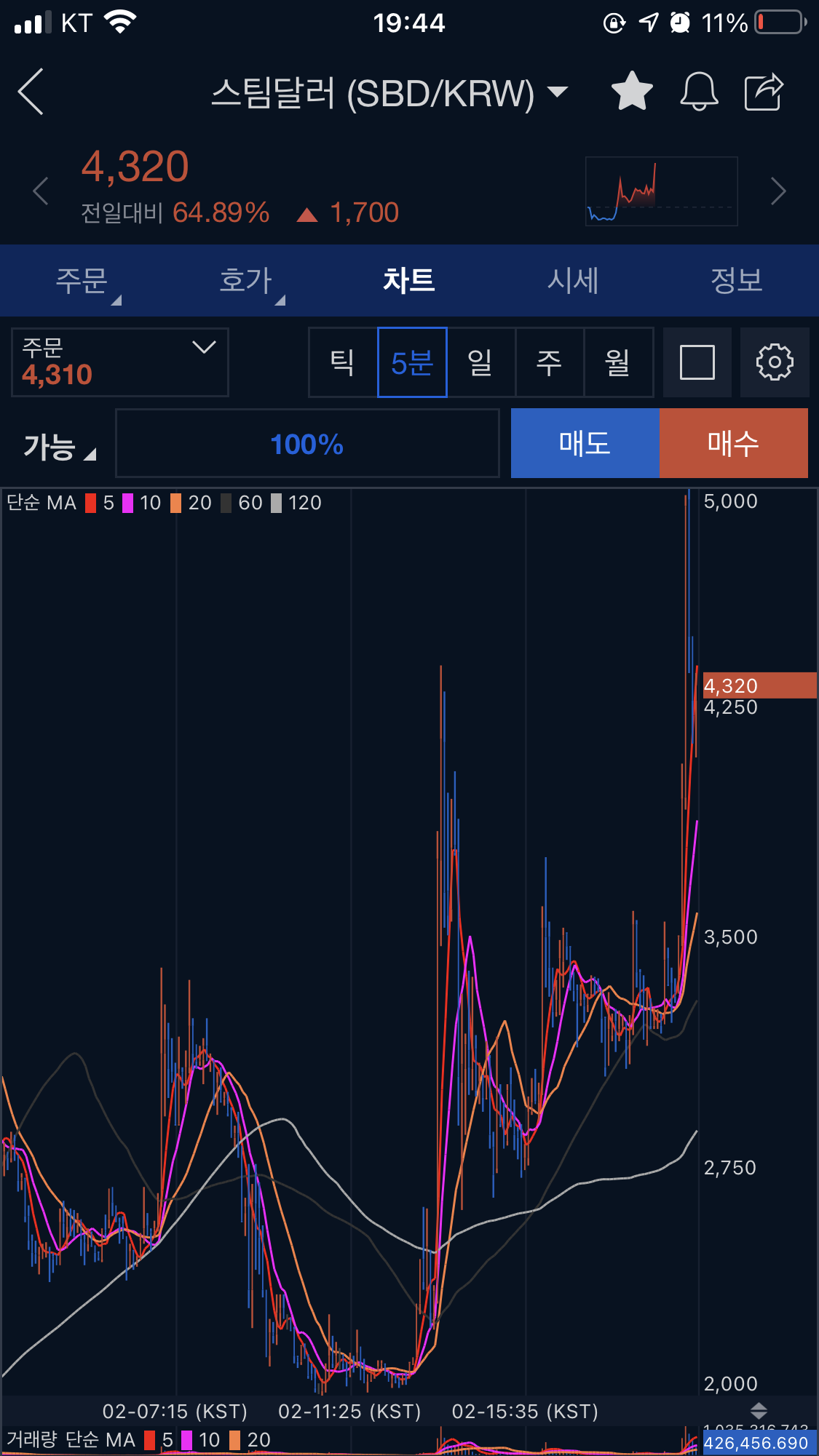Open chart settings gear

click(x=775, y=362)
